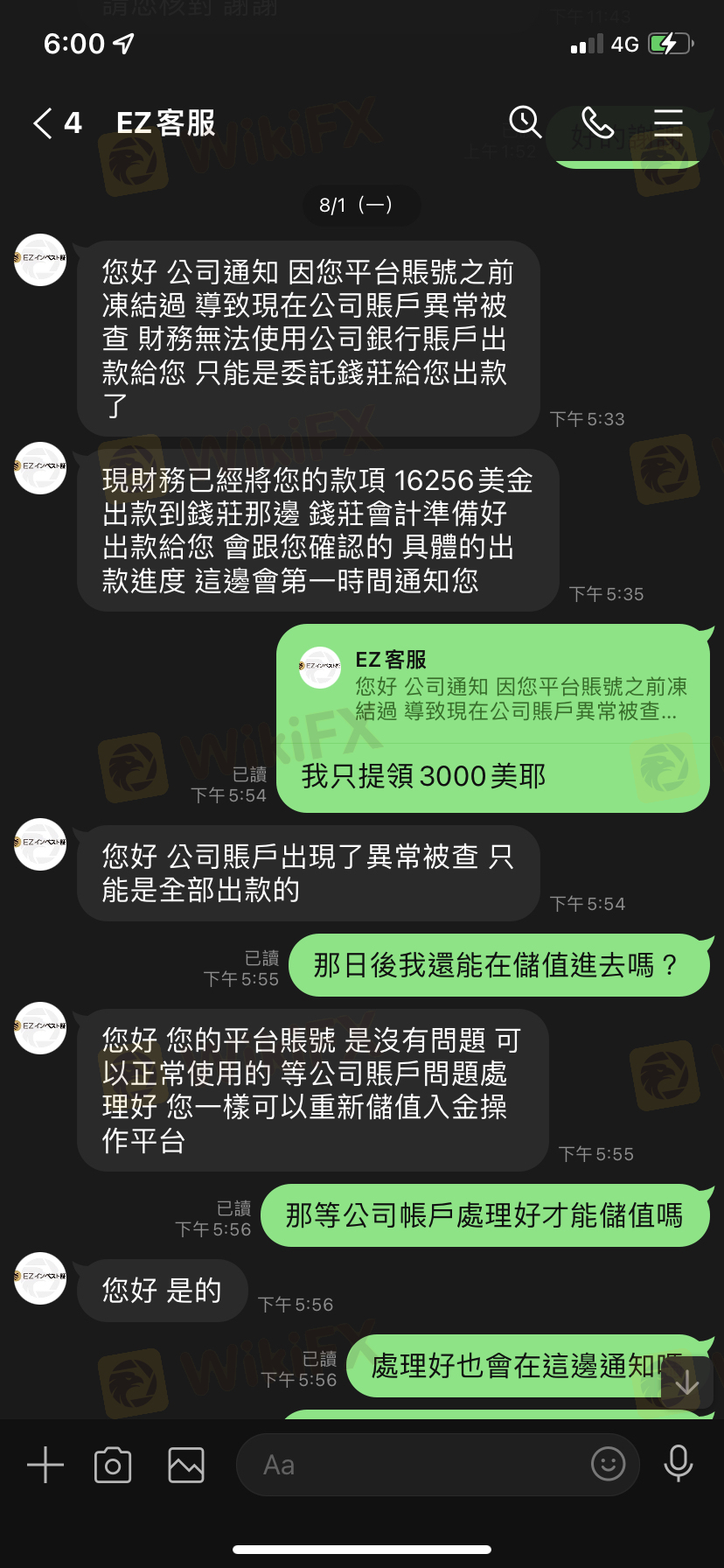Search within the EZ客服 chat
Image resolution: width=724 pixels, height=1568 pixels.
click(525, 122)
